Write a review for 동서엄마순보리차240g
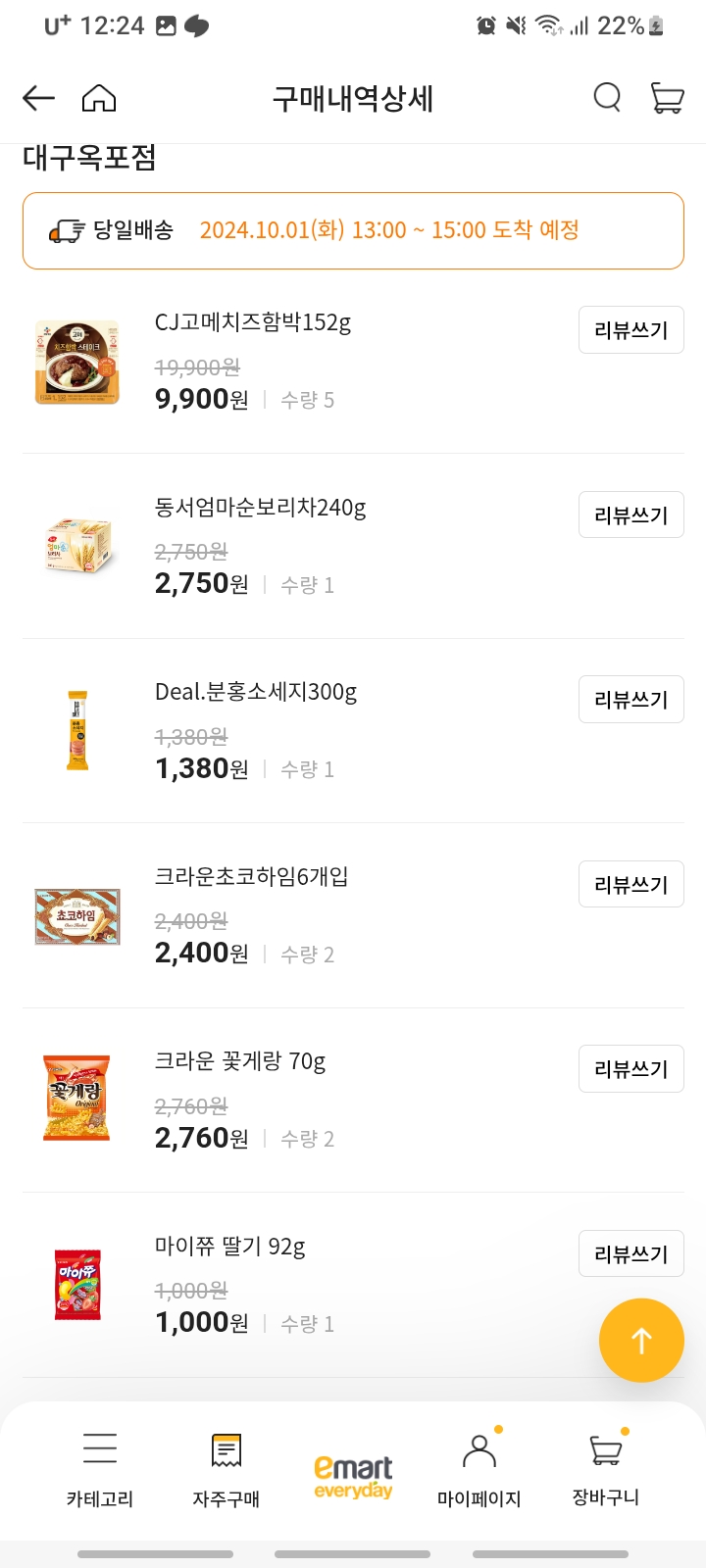This screenshot has width=706, height=1568. point(630,514)
